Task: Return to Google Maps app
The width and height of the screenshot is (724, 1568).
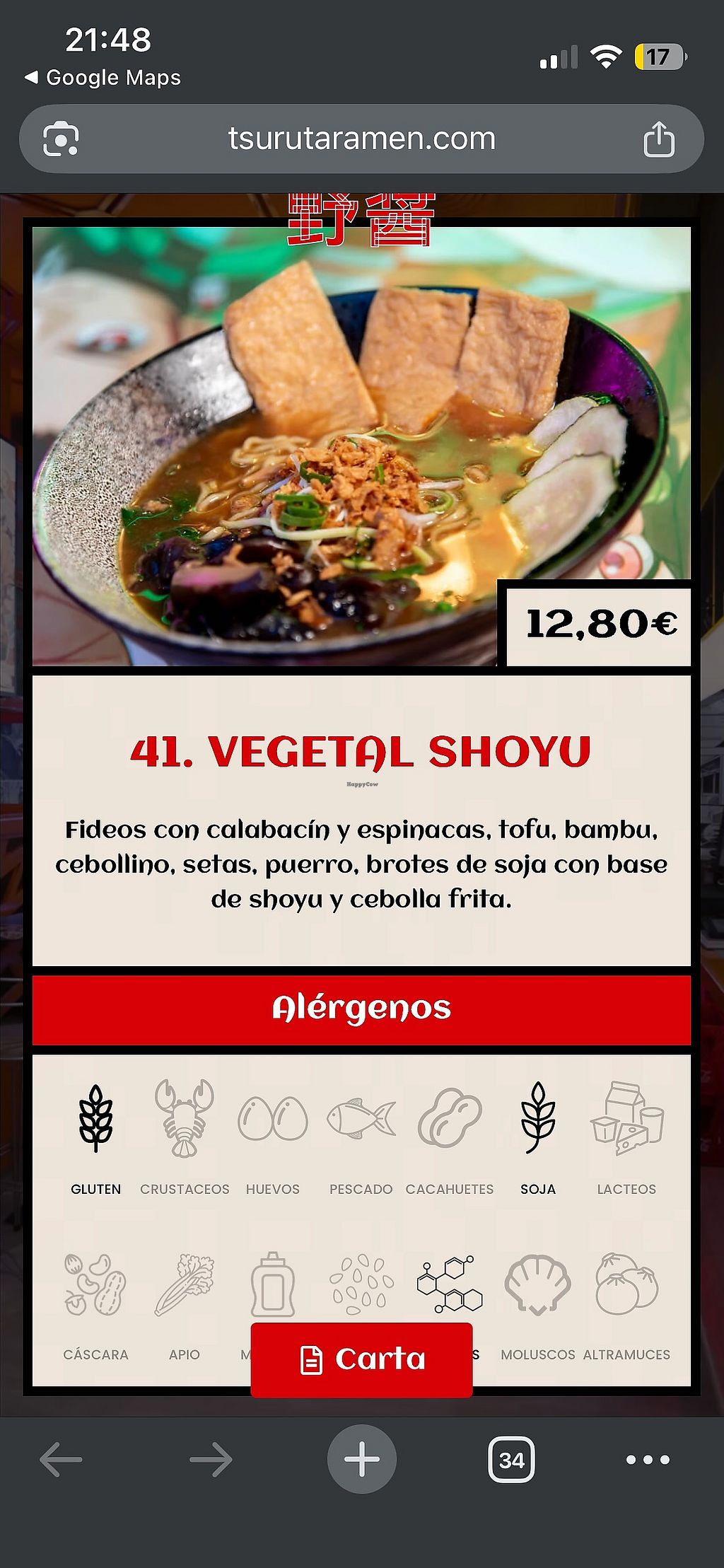Action: pos(103,78)
